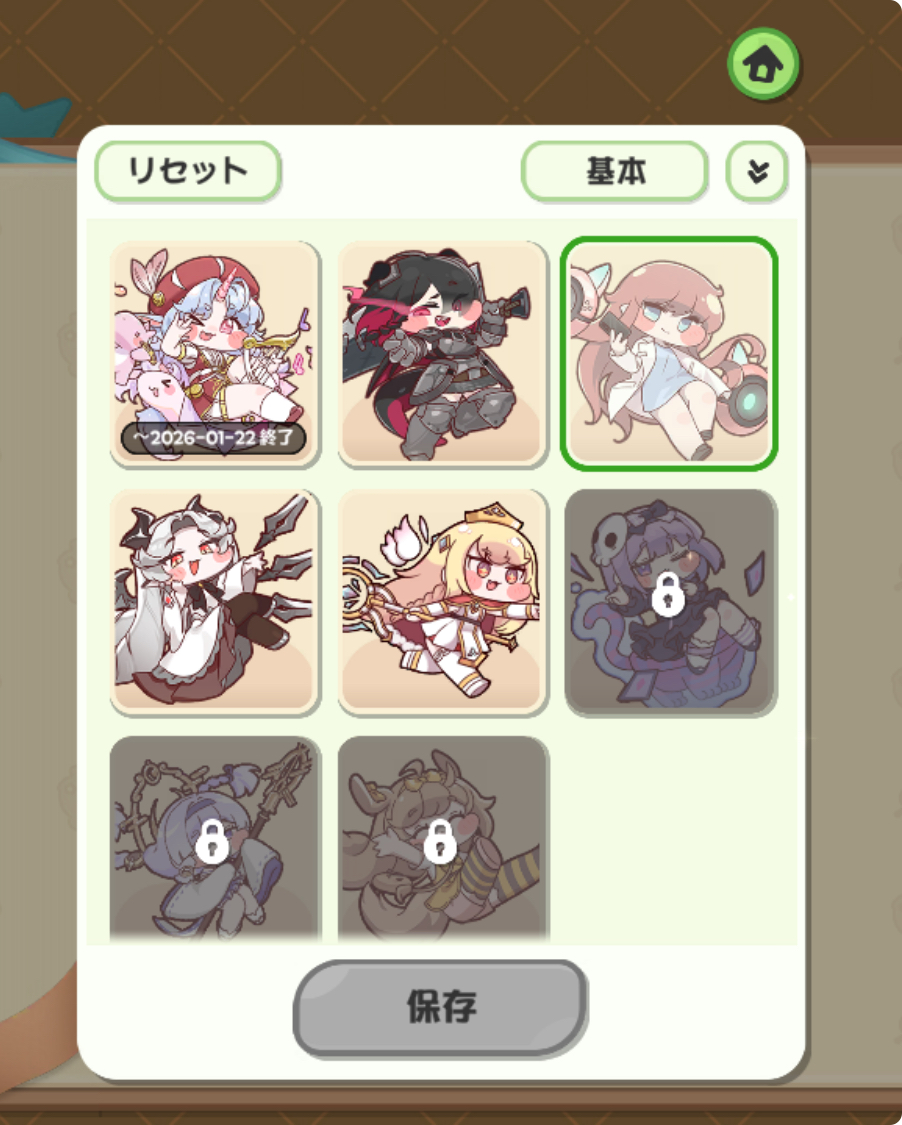The image size is (902, 1125).
Task: Tap the リセット reset button
Action: click(x=188, y=171)
